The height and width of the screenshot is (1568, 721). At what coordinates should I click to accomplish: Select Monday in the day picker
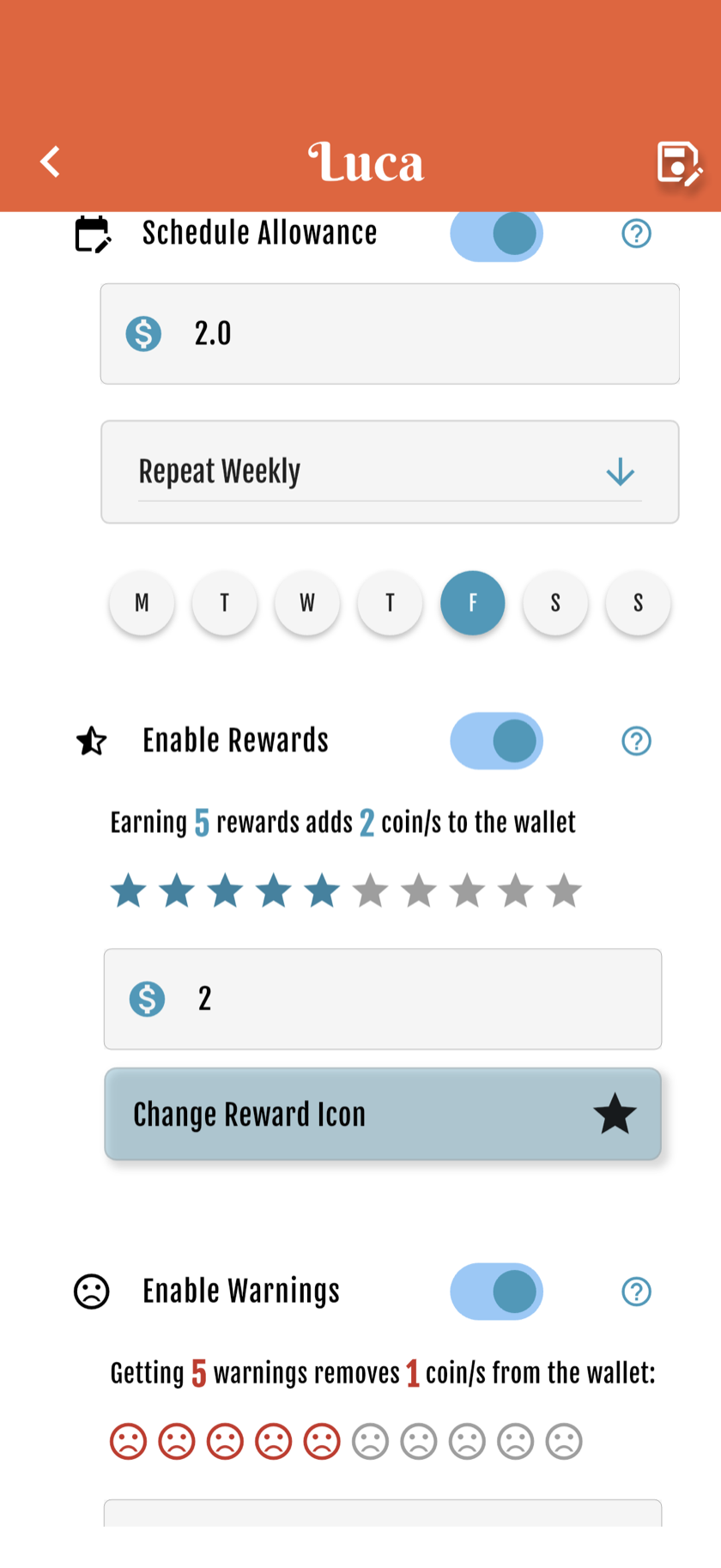tap(142, 603)
